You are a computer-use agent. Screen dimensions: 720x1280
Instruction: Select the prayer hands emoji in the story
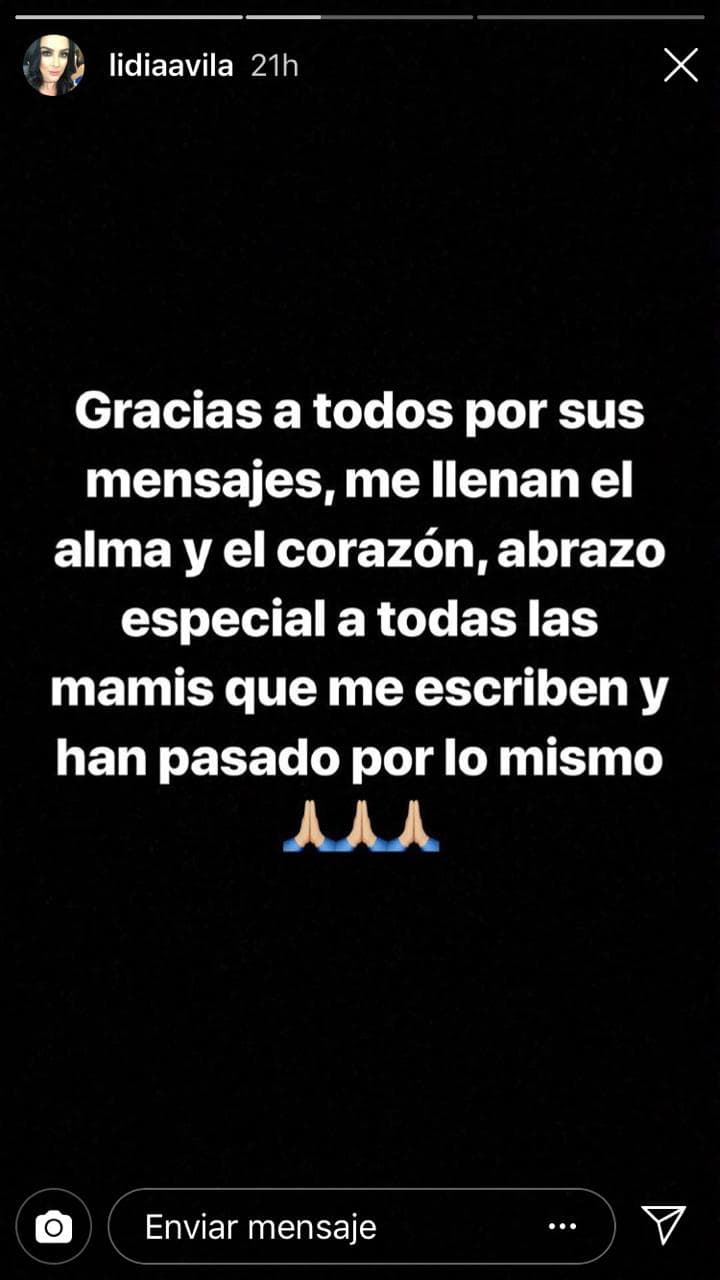360,826
